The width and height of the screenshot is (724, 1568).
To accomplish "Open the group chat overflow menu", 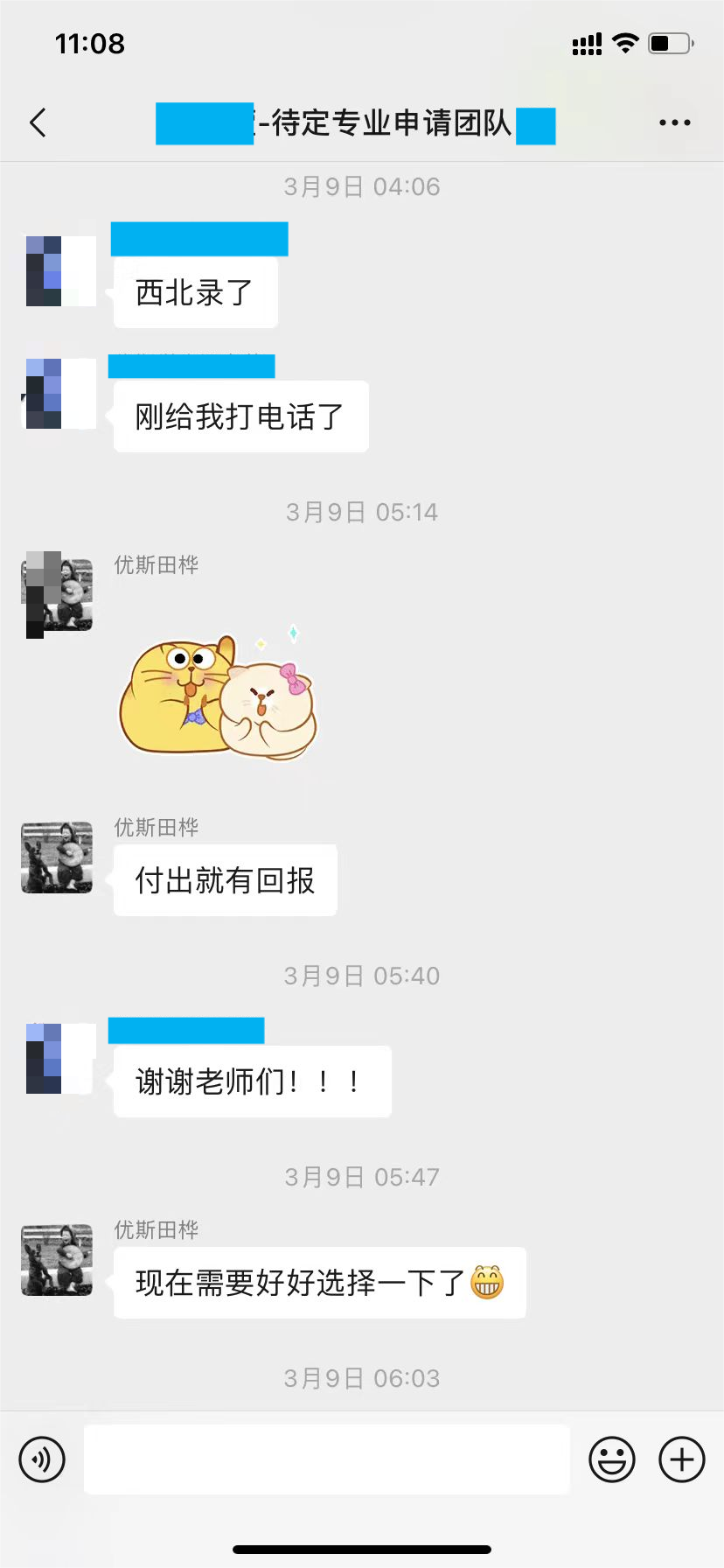I will pyautogui.click(x=674, y=123).
